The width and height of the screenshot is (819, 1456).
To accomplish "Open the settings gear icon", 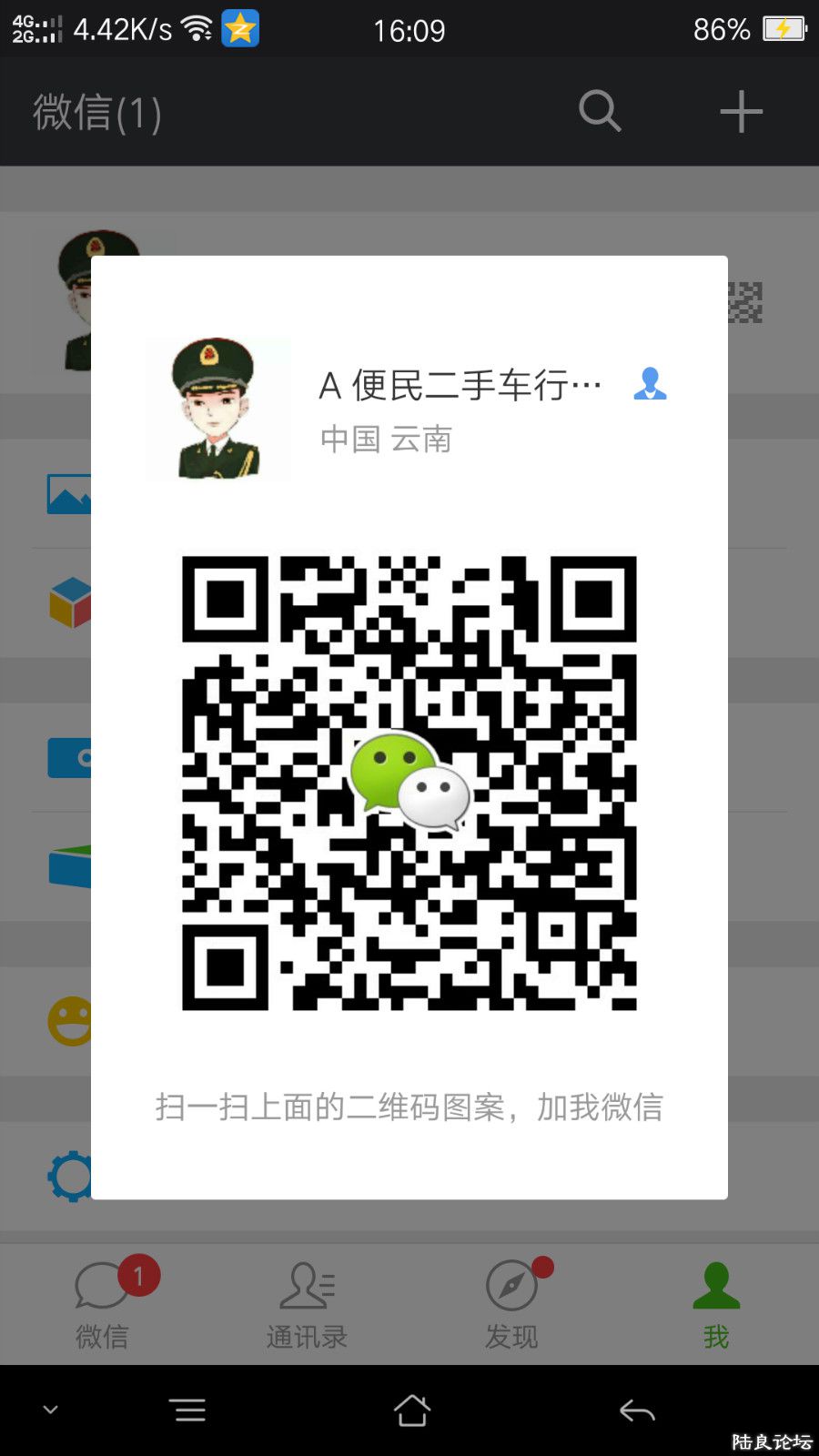I will pos(71,1176).
